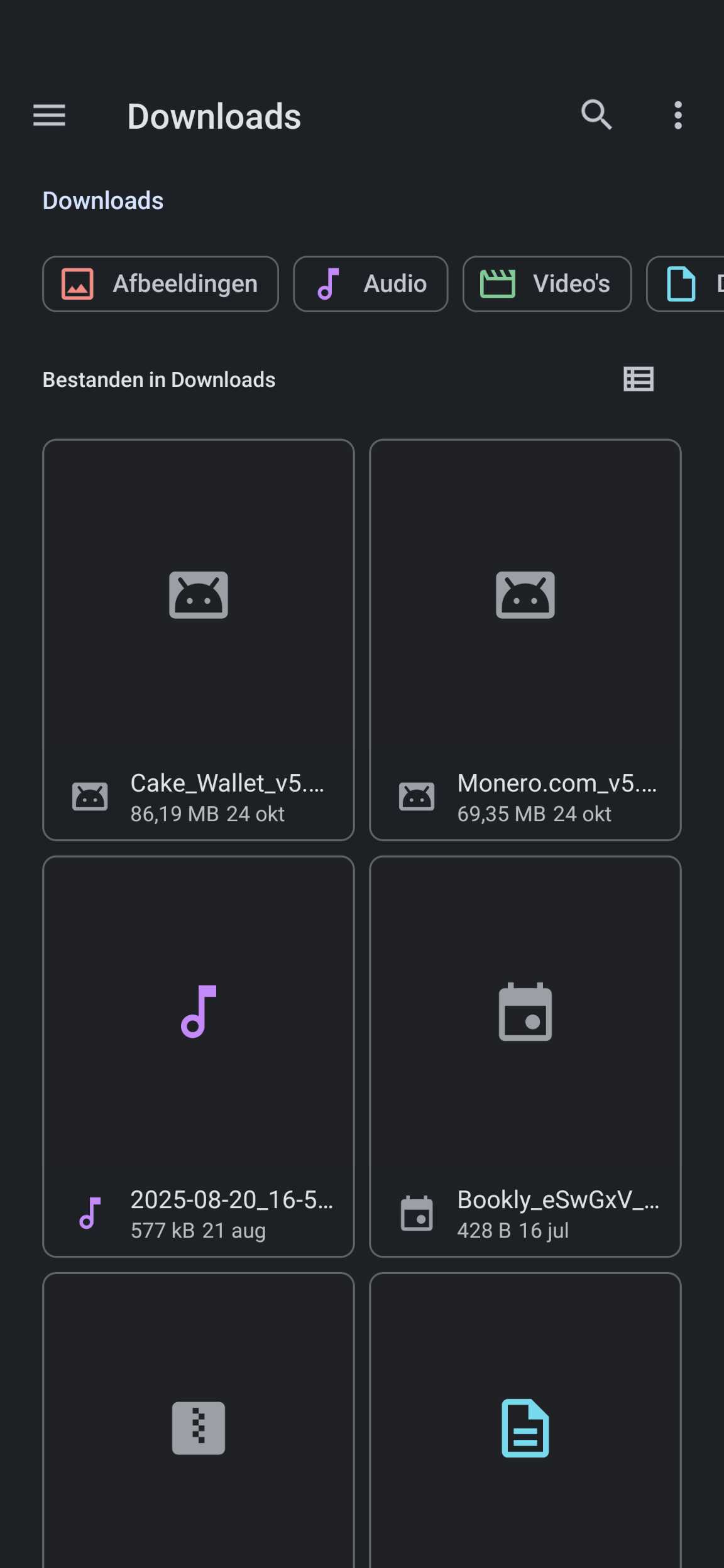Tap the zip archive thumbnail

tap(198, 1426)
